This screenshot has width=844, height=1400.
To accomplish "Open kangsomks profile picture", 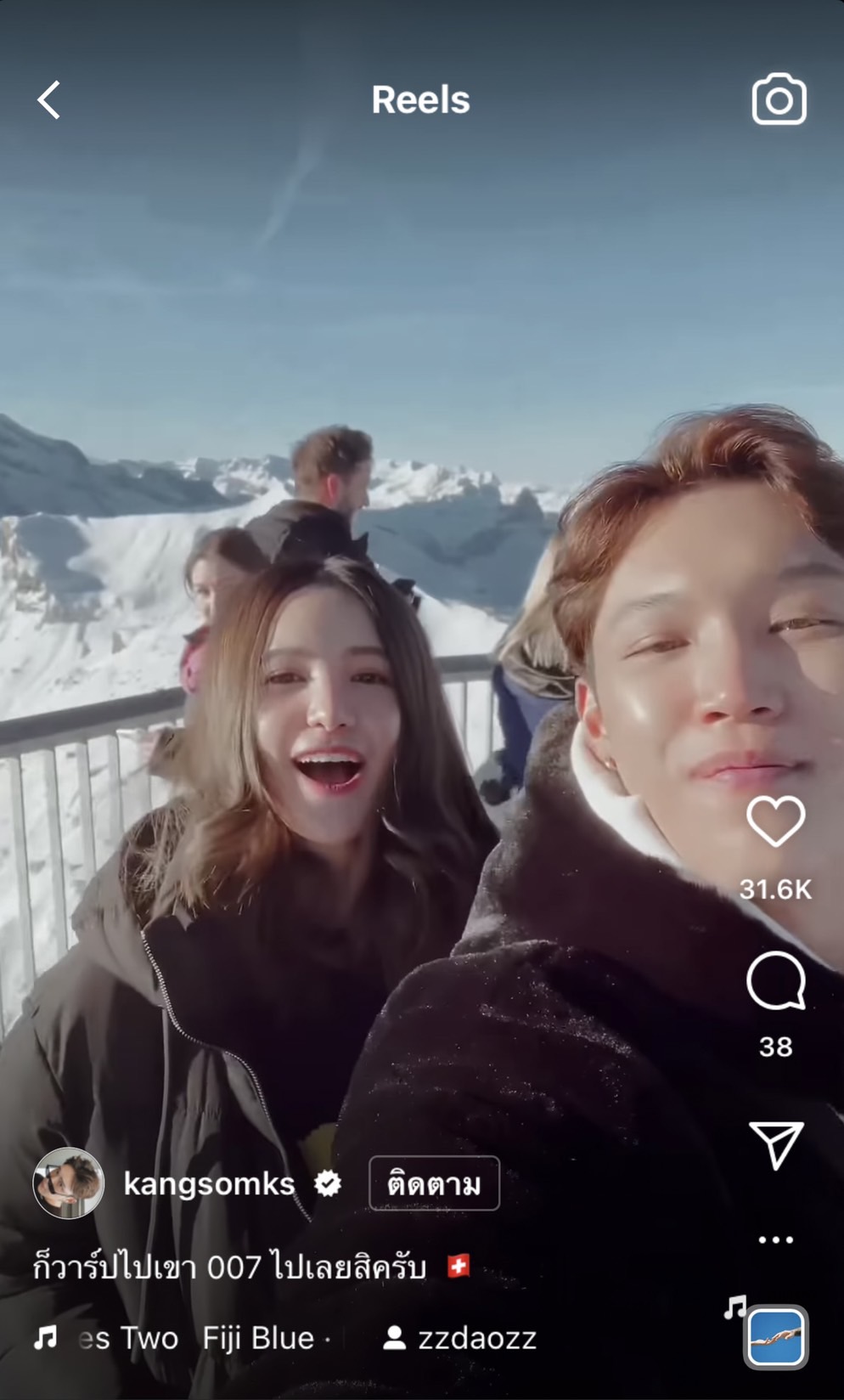I will tap(68, 1183).
